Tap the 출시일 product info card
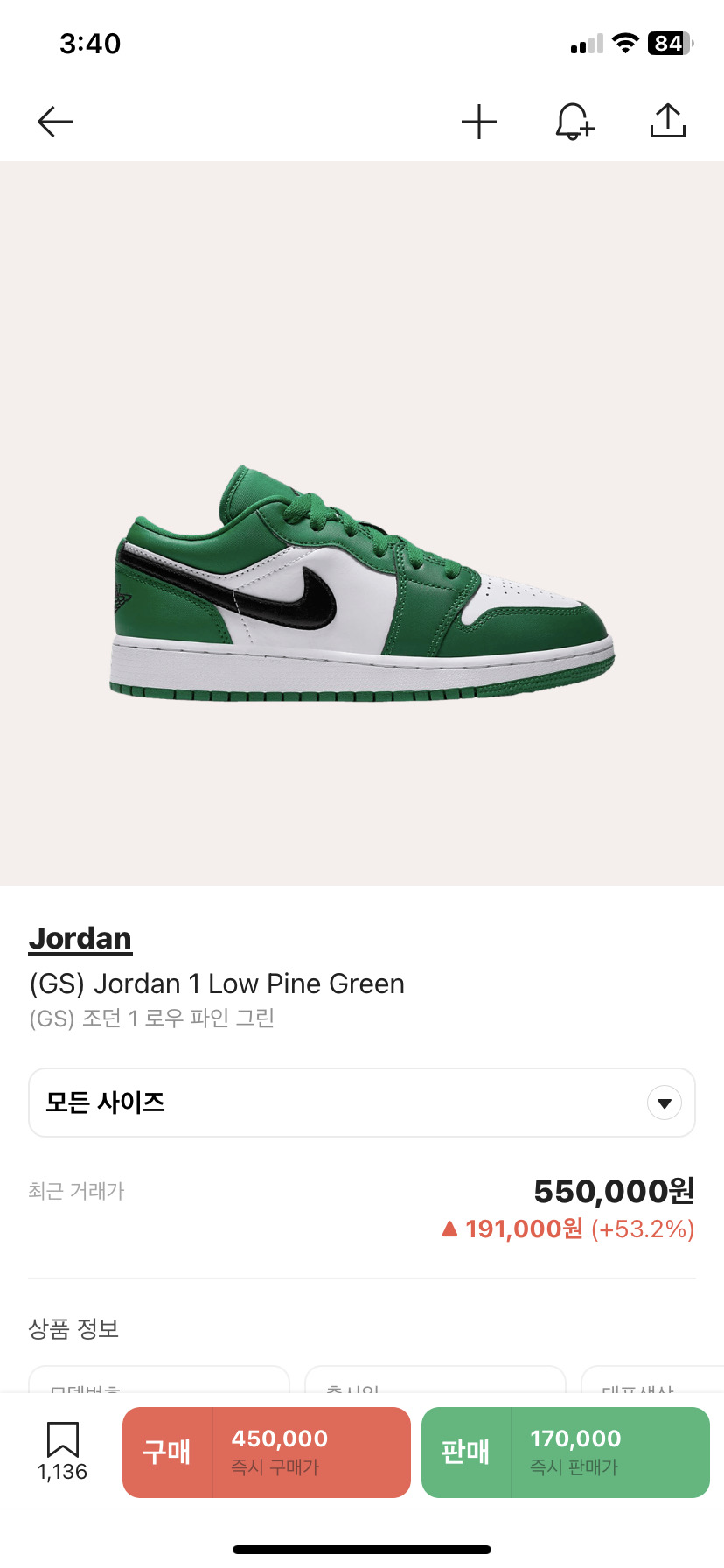The image size is (724, 1568). click(x=435, y=1391)
